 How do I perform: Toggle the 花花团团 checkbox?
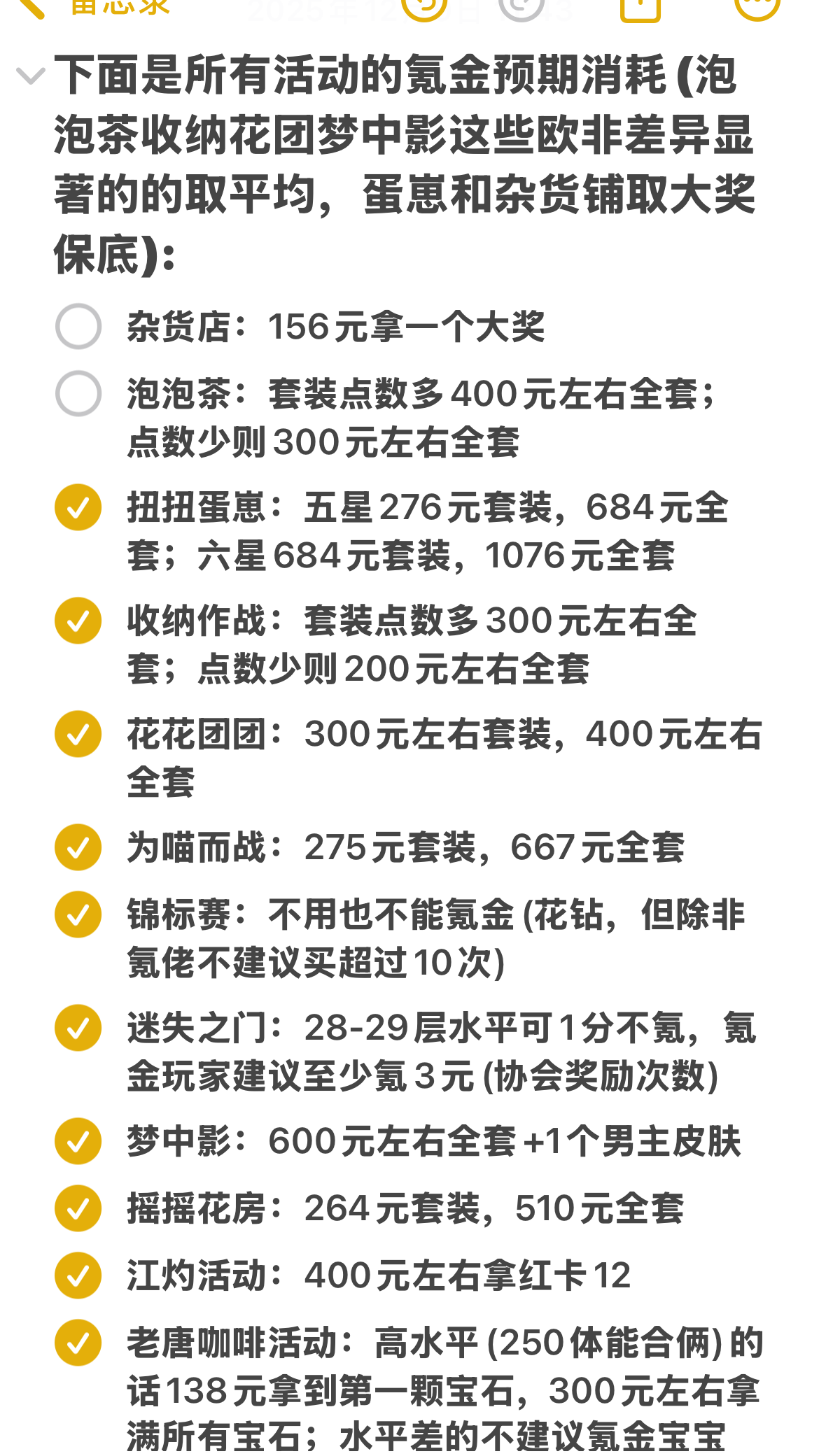[x=78, y=734]
